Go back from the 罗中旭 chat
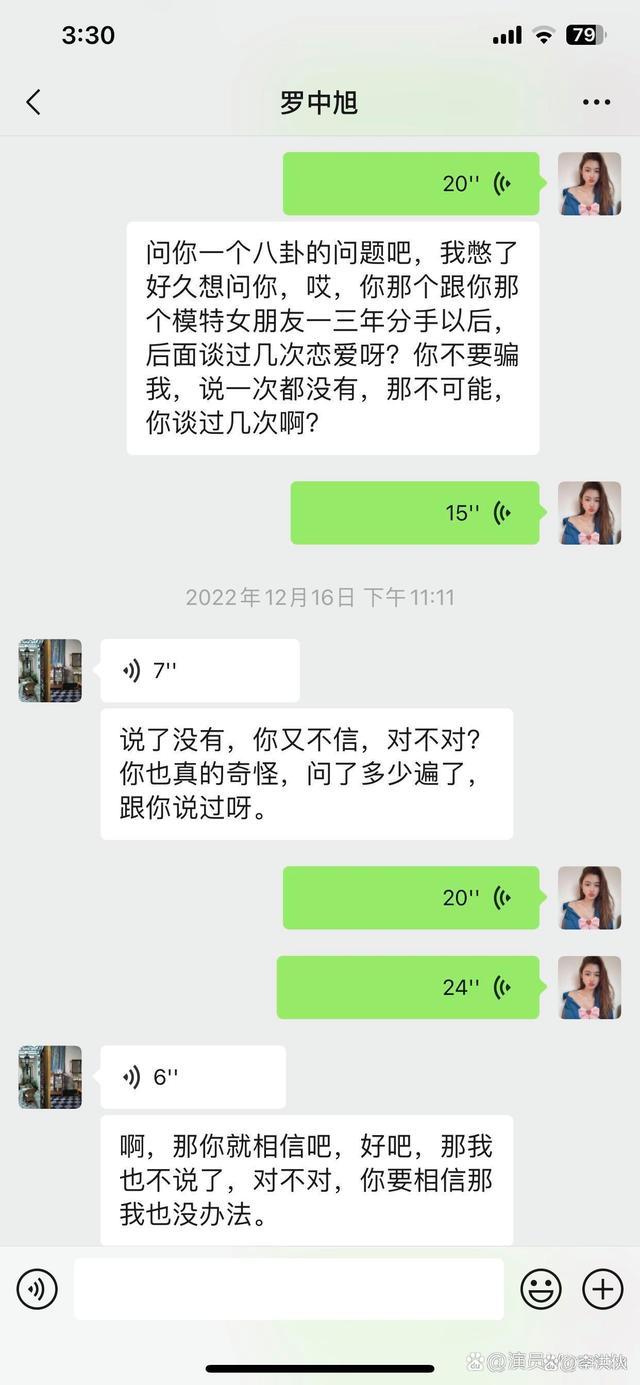This screenshot has height=1385, width=640. [34, 102]
